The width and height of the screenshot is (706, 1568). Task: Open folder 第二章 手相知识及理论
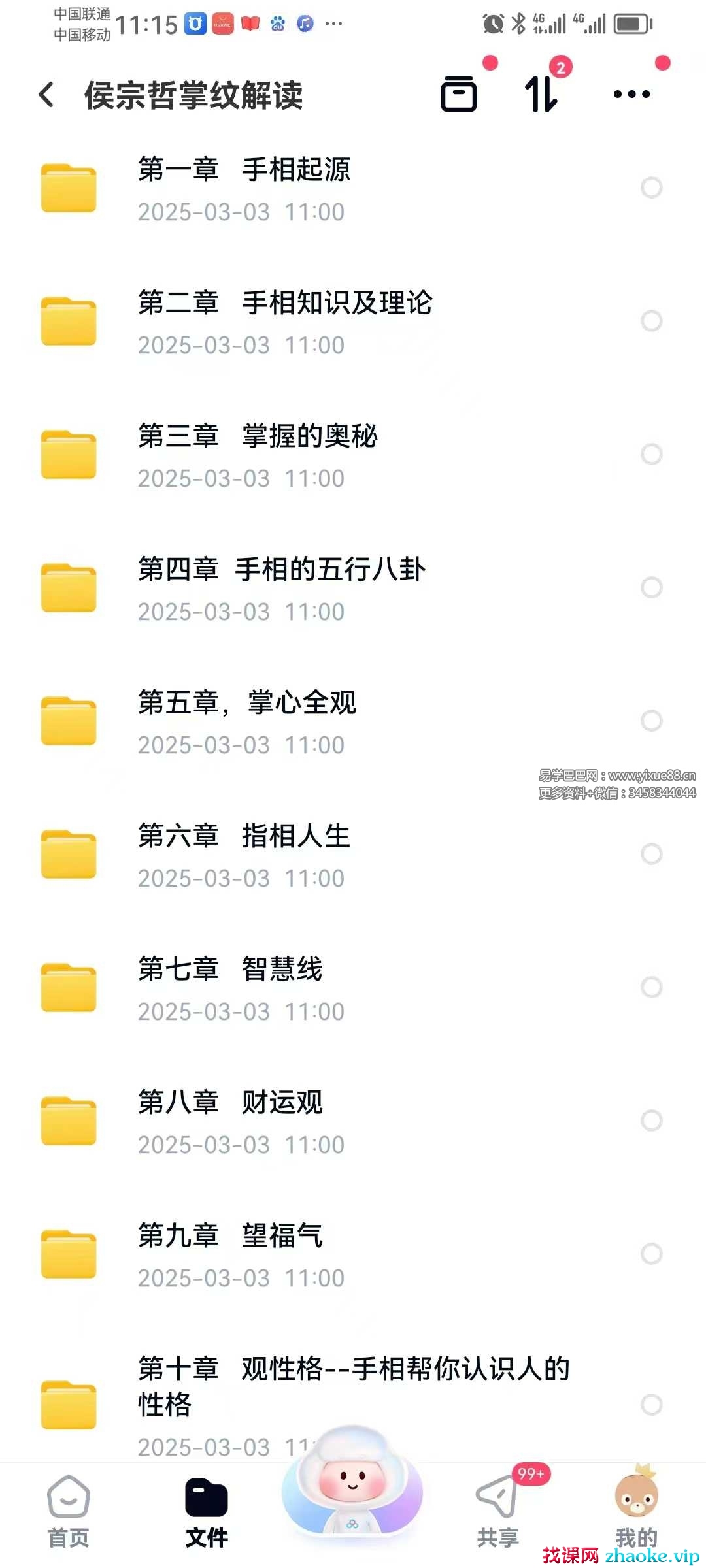coord(285,322)
